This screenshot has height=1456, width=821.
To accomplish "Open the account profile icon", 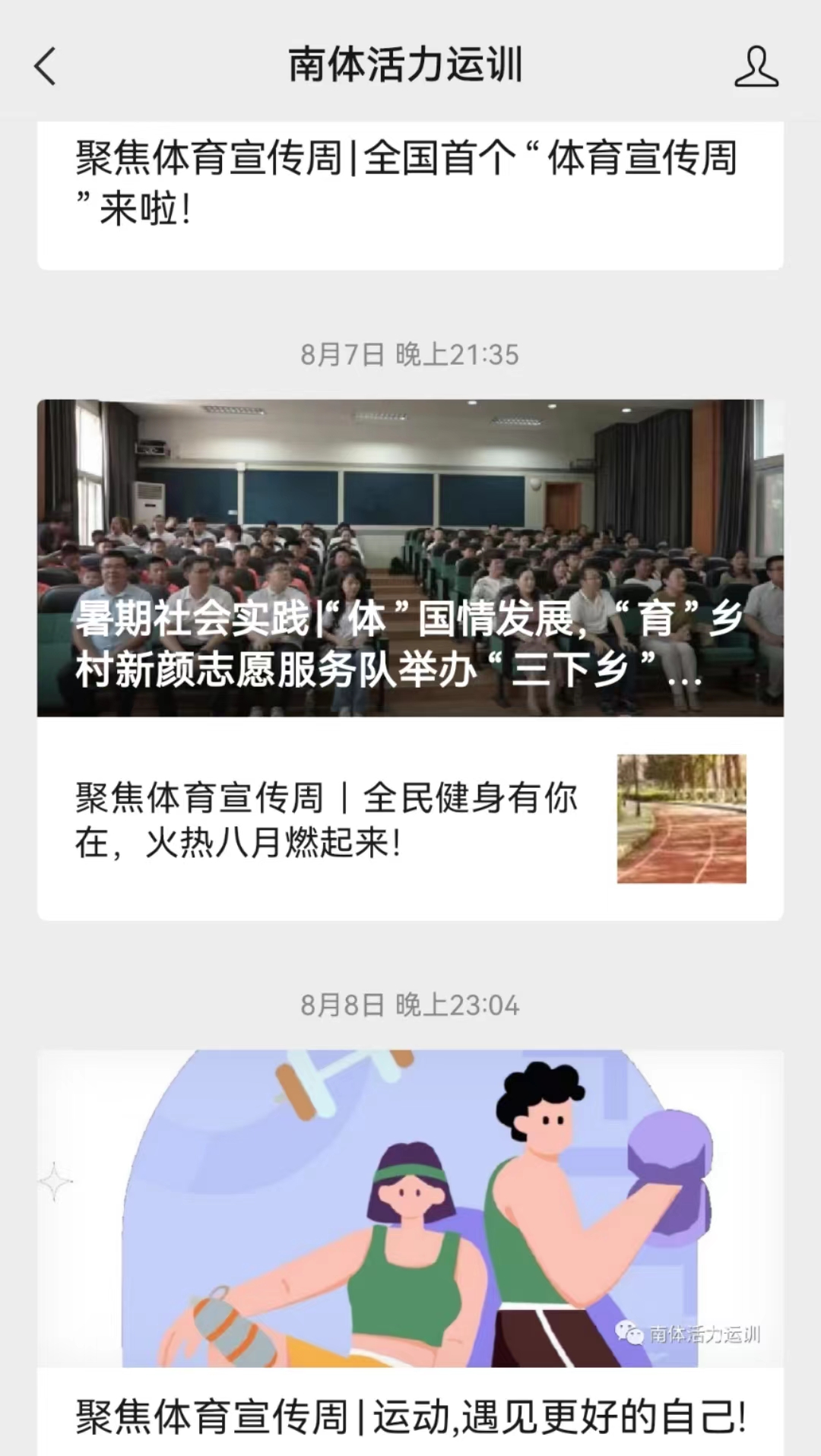I will tap(756, 66).
